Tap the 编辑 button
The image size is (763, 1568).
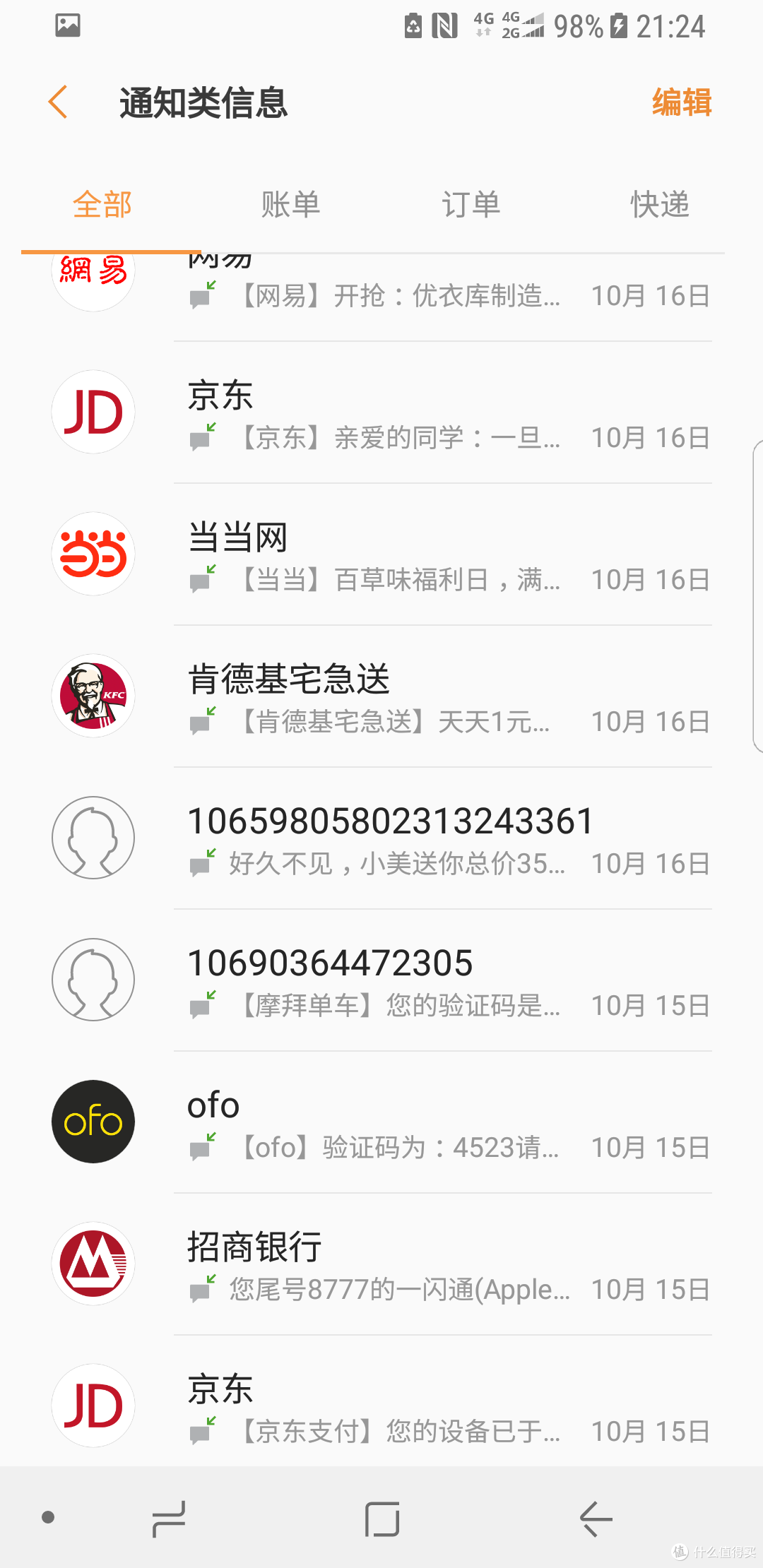coord(681,102)
